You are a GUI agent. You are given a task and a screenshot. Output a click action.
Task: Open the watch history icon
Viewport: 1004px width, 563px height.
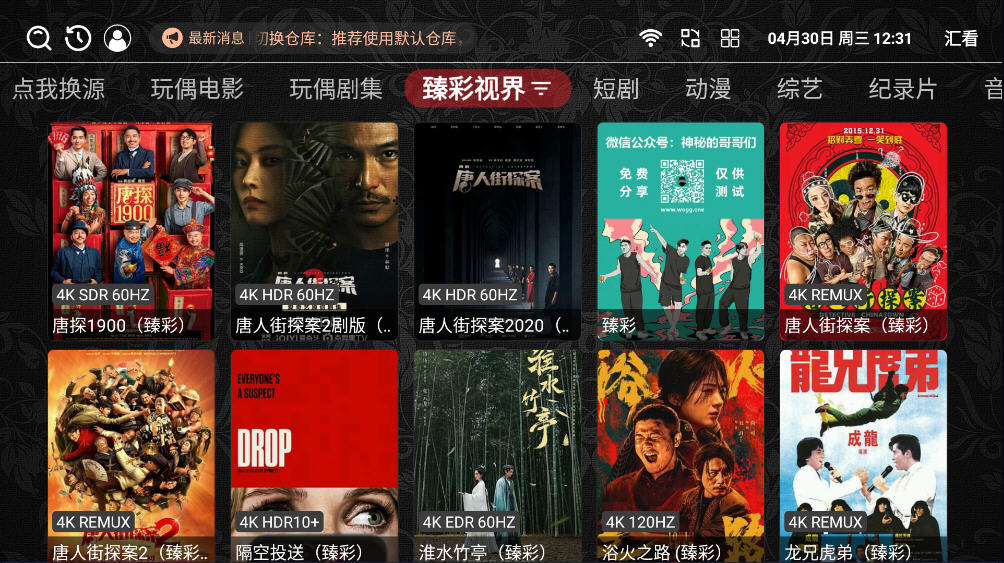[78, 38]
